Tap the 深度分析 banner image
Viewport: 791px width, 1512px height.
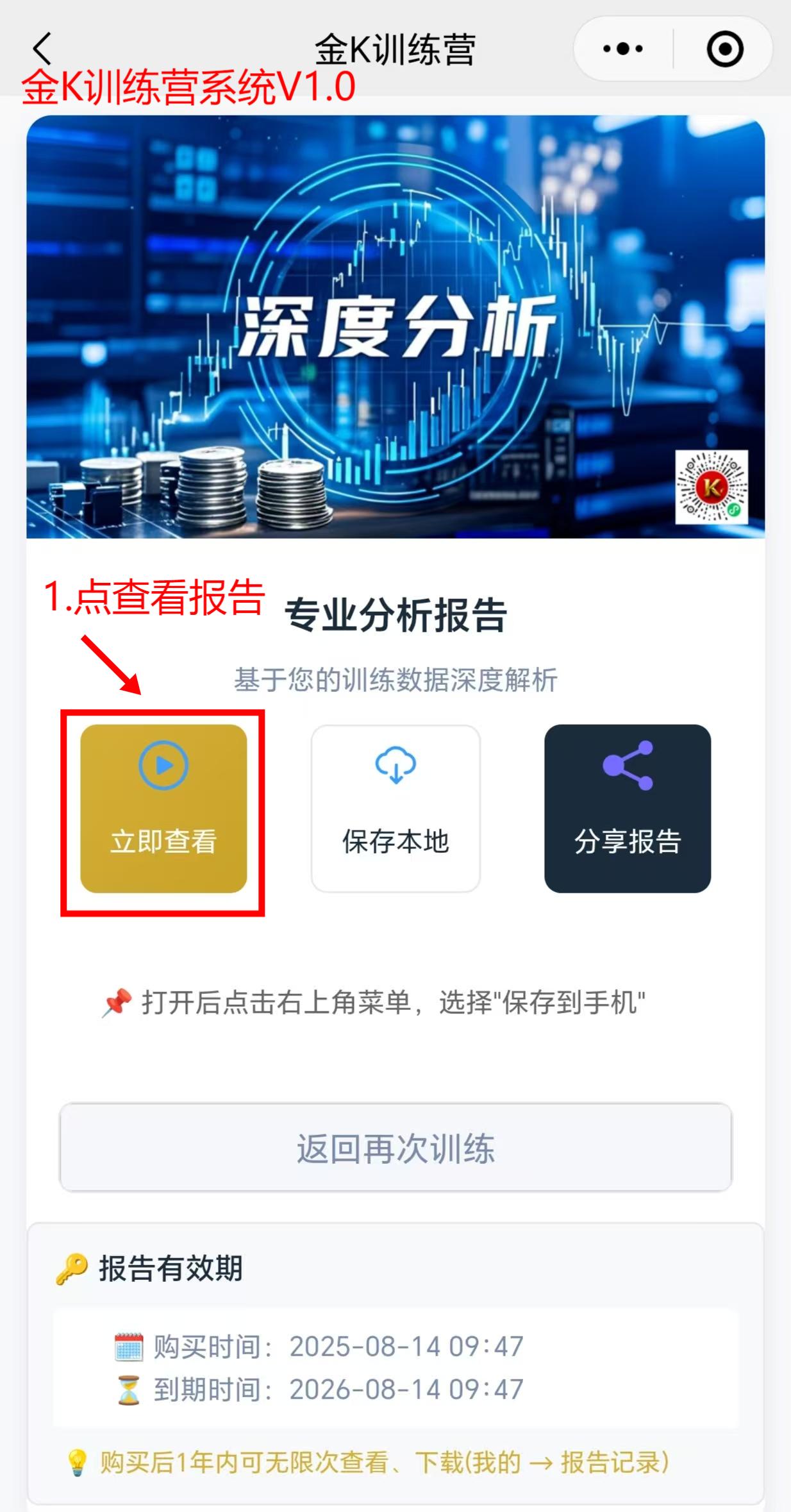tap(395, 327)
